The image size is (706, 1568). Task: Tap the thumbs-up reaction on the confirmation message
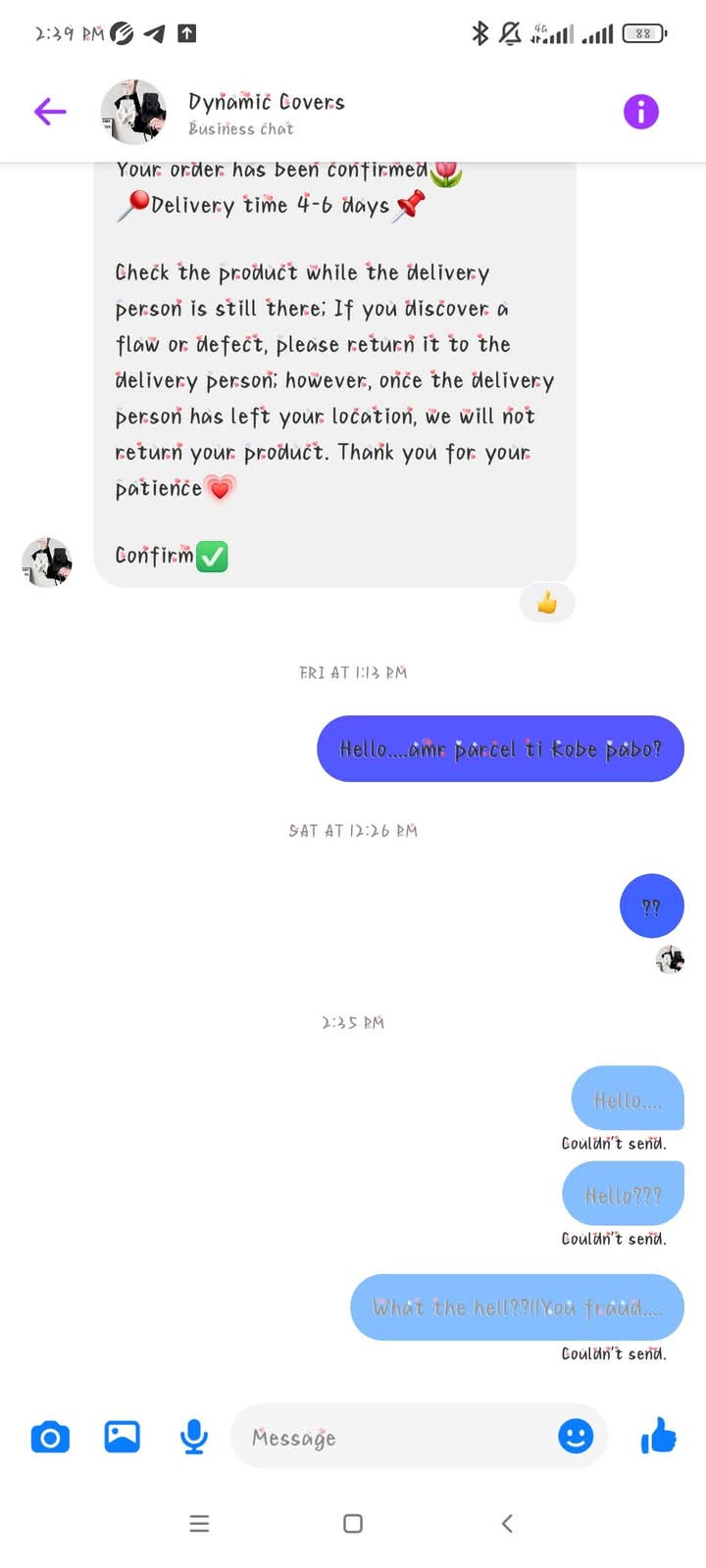point(547,603)
